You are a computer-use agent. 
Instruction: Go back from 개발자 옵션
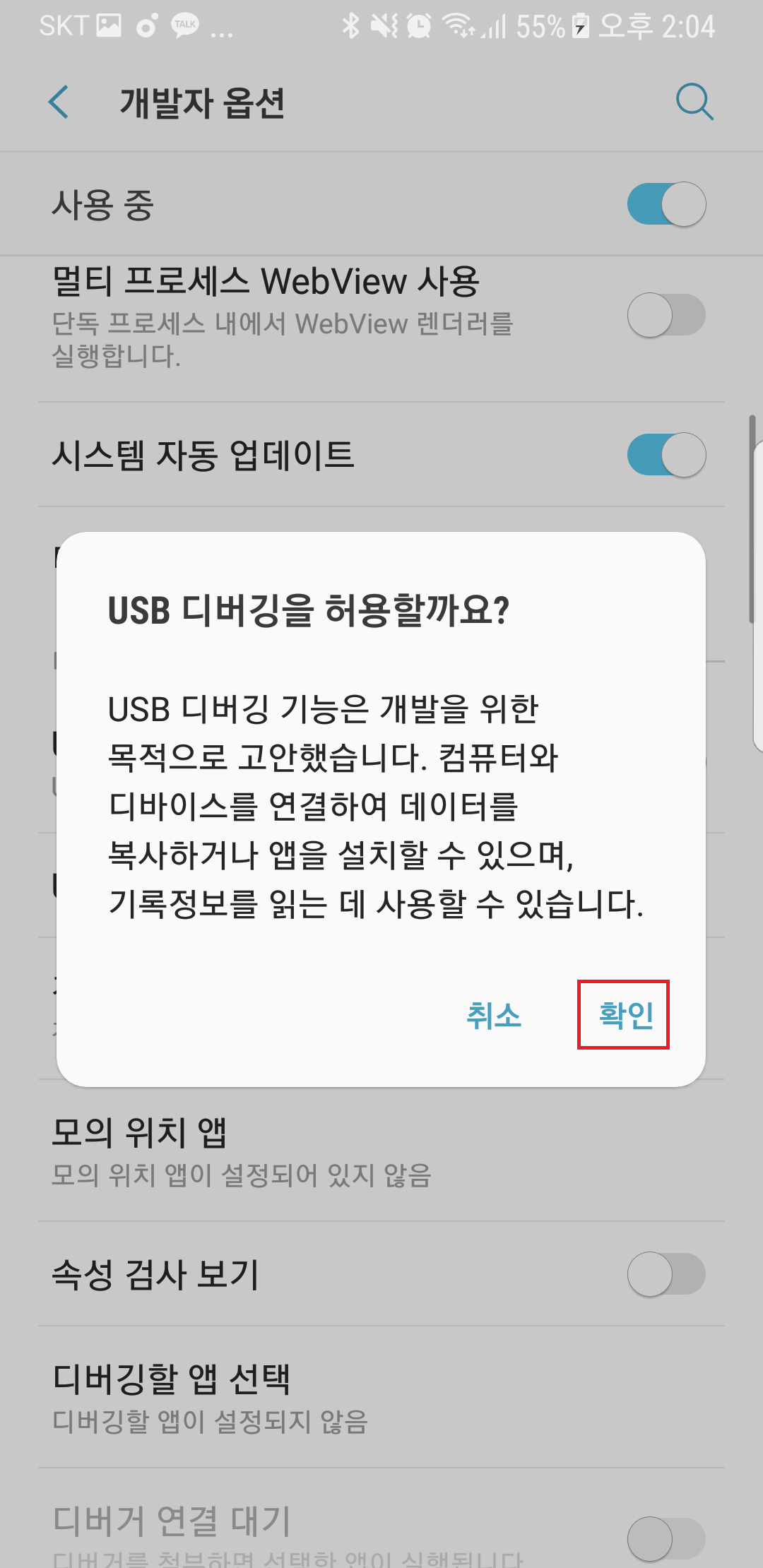coord(59,102)
